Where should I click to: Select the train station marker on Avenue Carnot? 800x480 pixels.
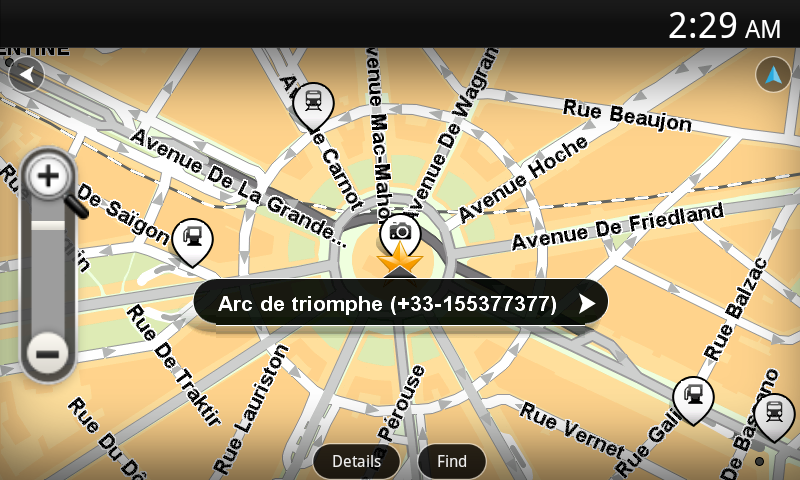coord(315,102)
